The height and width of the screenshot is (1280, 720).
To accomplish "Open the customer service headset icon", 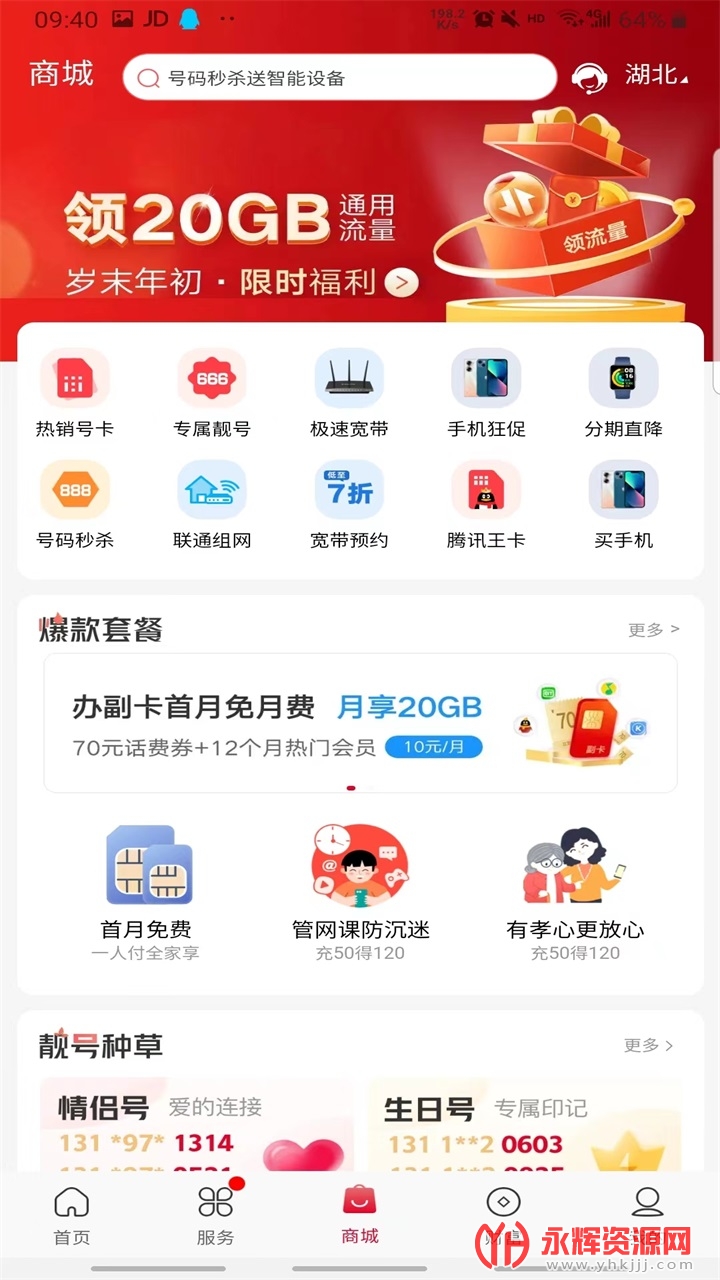I will coord(590,78).
